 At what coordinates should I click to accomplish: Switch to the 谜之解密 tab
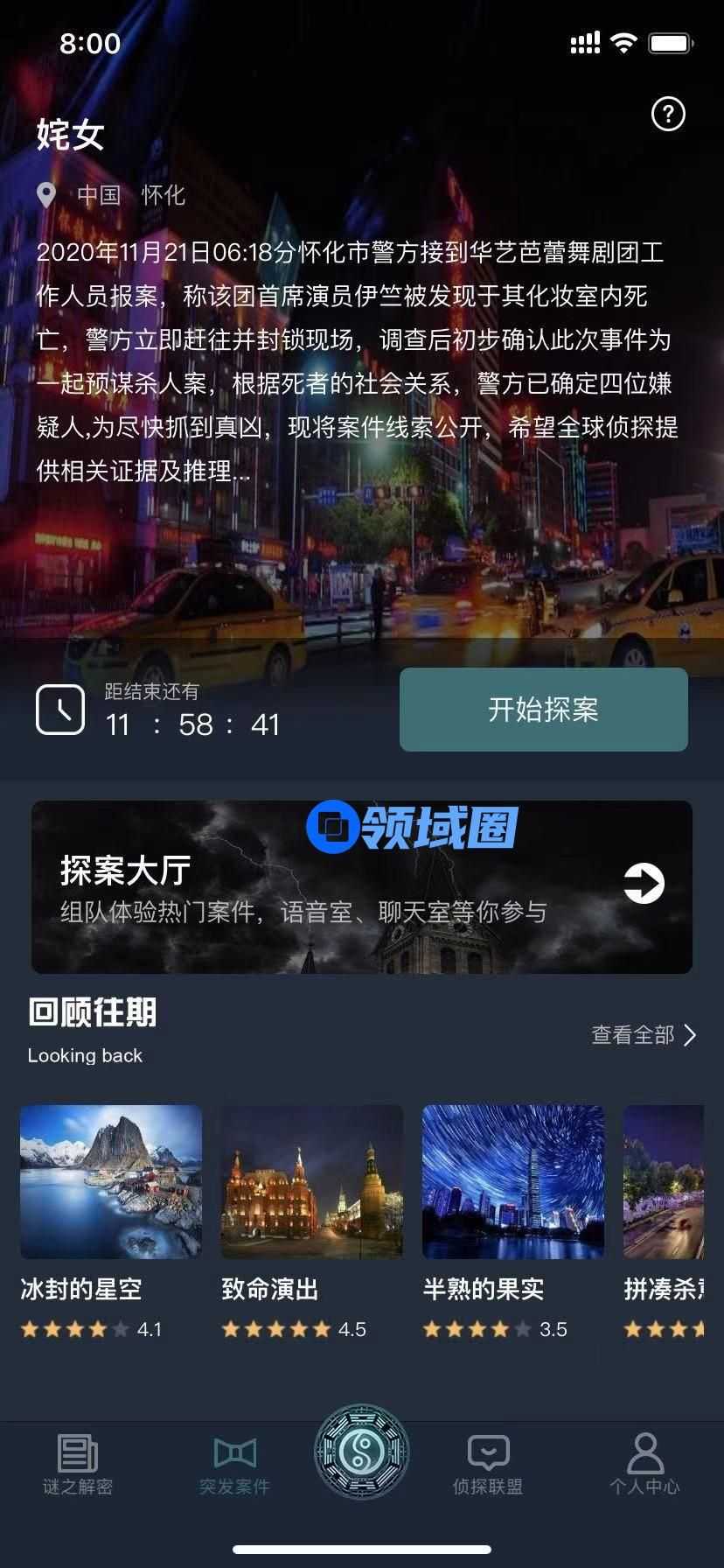point(78,1463)
